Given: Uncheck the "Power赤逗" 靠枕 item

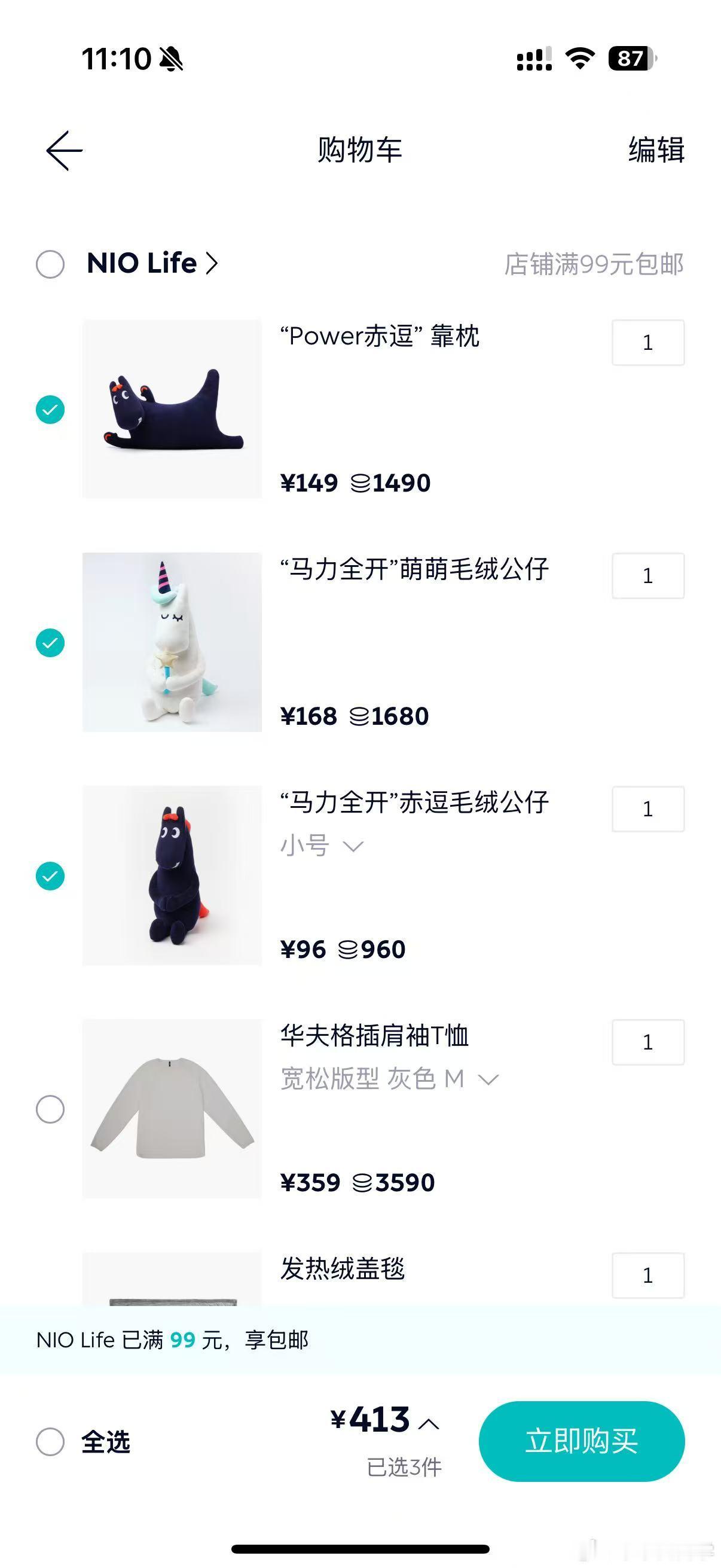Looking at the screenshot, I should pos(50,410).
